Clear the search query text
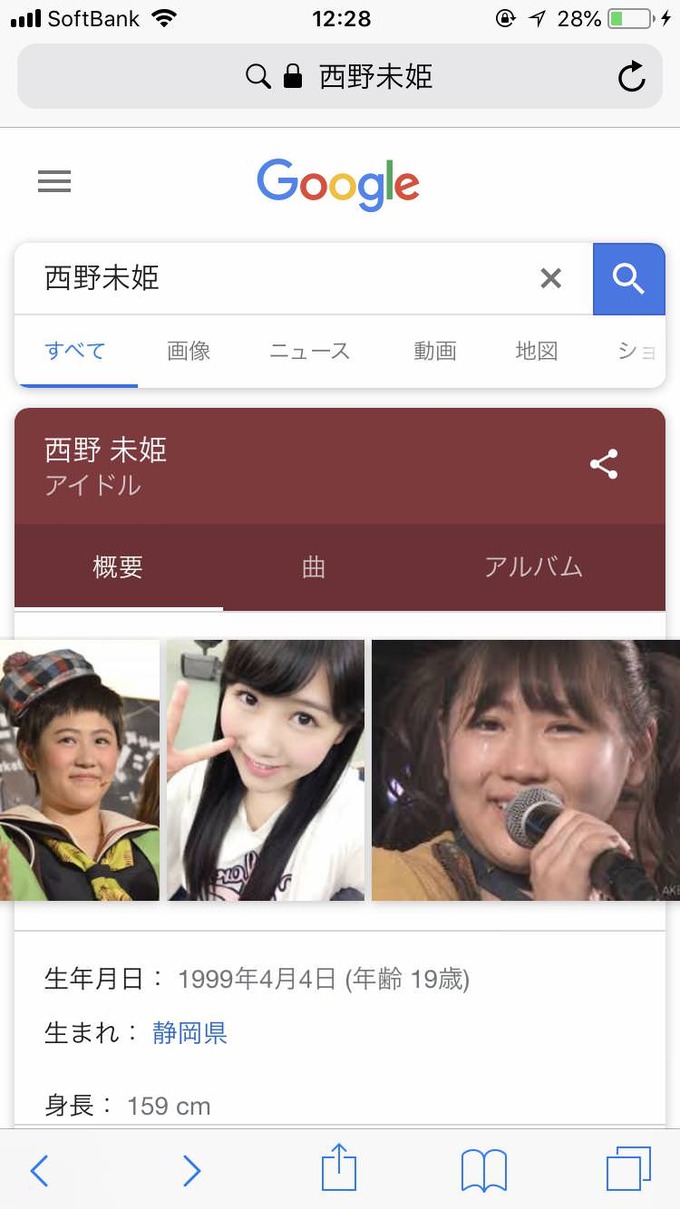The width and height of the screenshot is (680, 1209). coord(551,279)
